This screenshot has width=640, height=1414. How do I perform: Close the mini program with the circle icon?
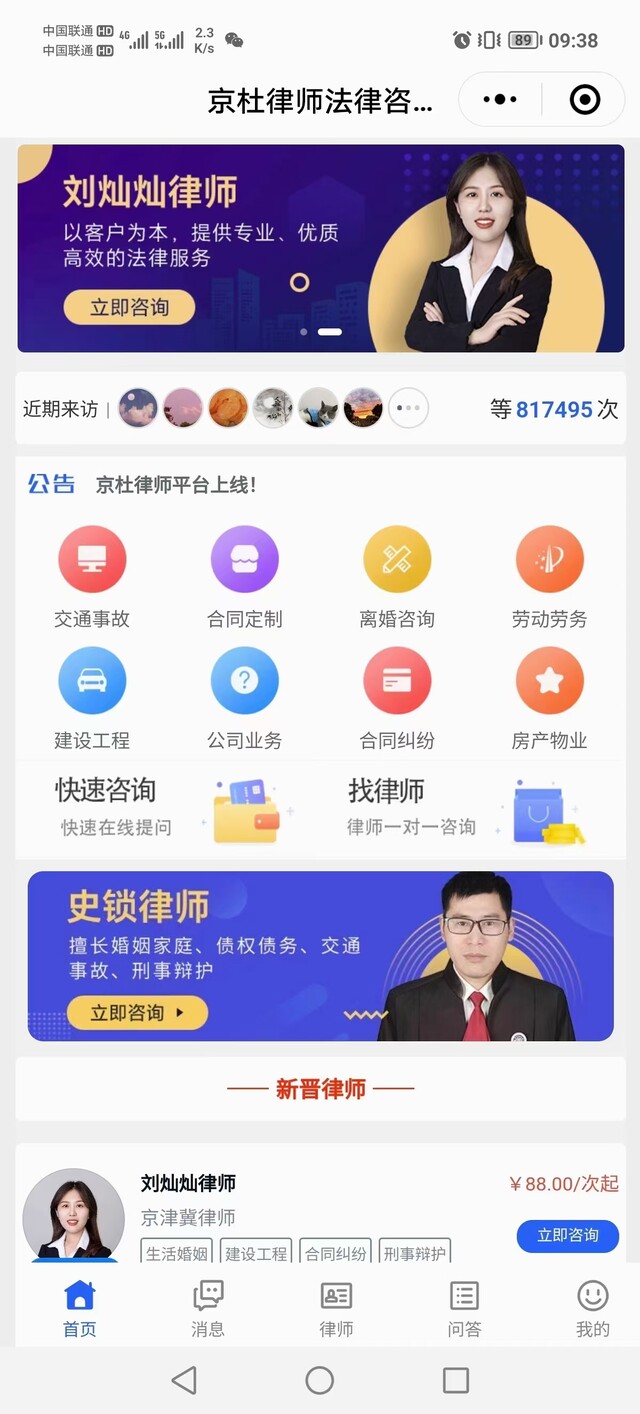coord(584,99)
